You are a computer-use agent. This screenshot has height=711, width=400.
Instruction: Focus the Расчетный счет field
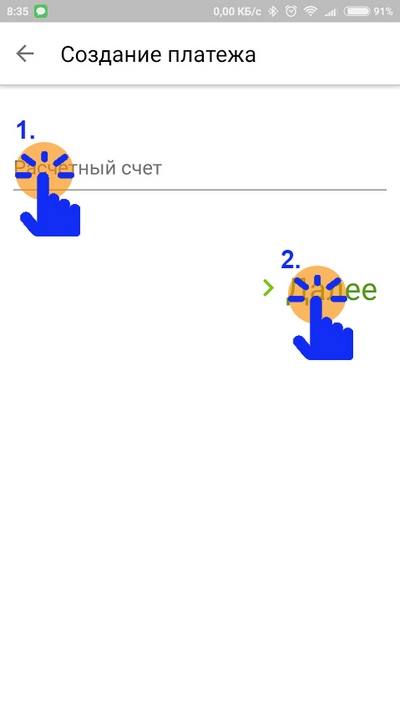click(x=200, y=170)
